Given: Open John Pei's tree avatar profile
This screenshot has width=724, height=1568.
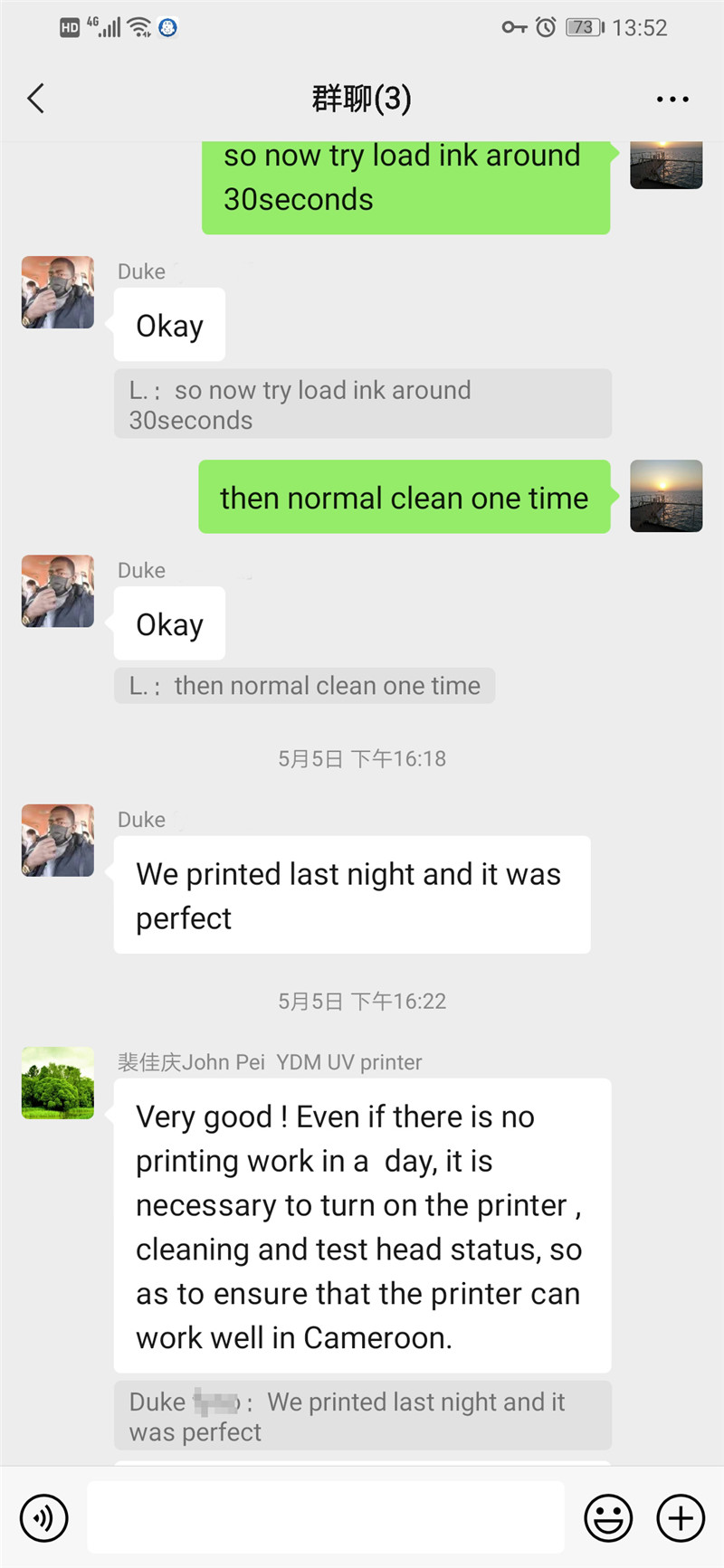Looking at the screenshot, I should click(58, 1083).
